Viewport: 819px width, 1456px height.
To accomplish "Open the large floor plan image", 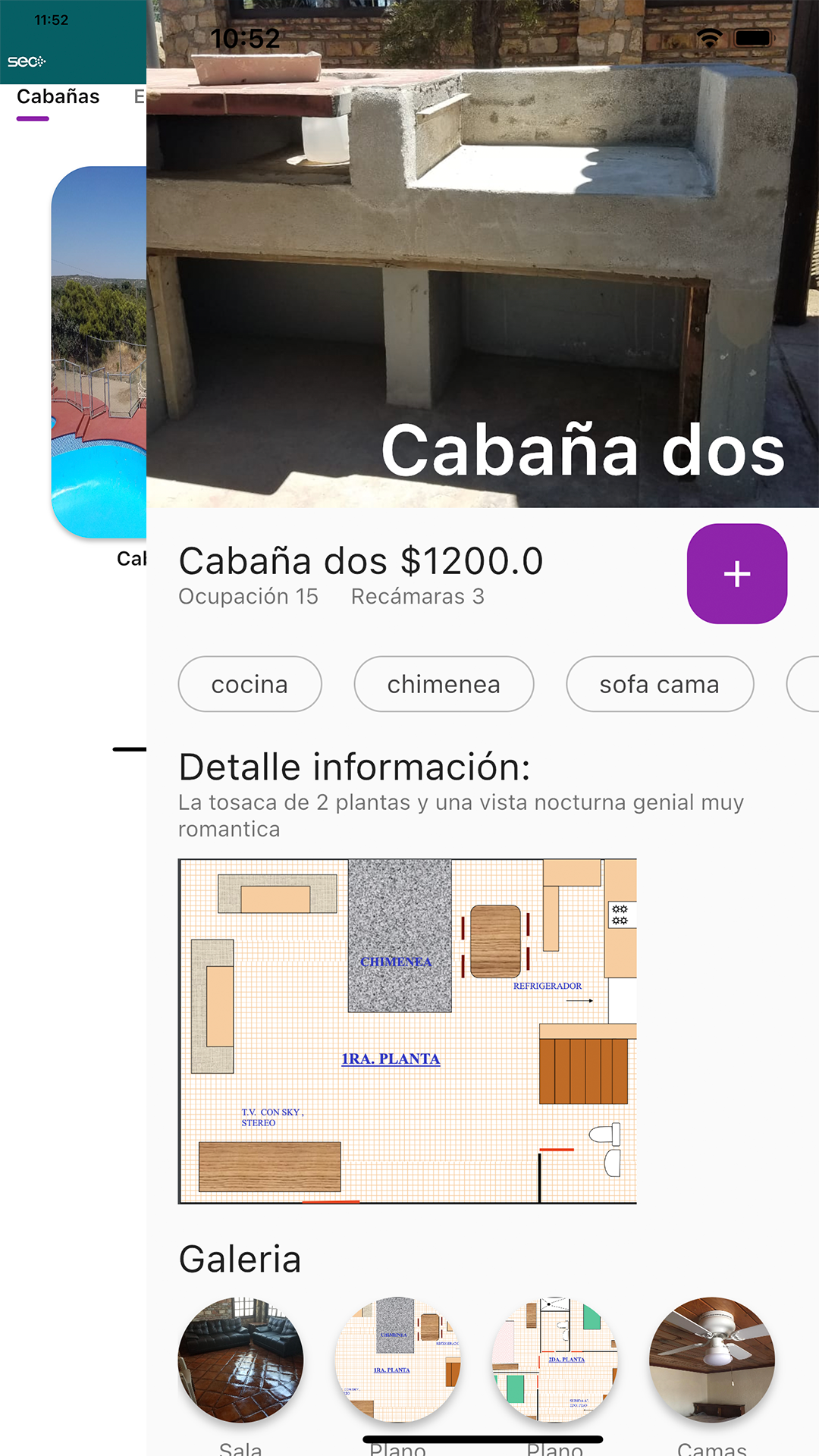I will (407, 1031).
